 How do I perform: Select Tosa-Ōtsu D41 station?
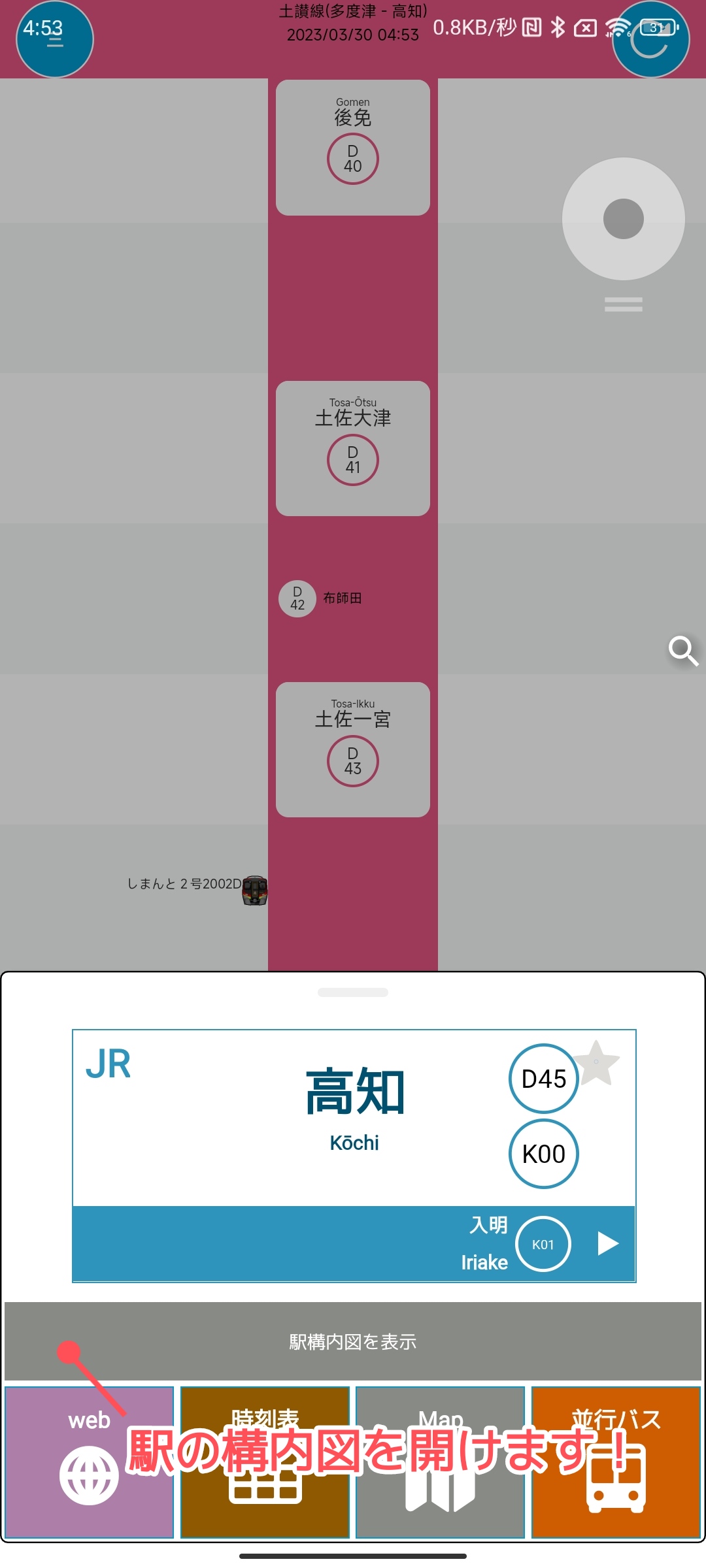pos(353,449)
